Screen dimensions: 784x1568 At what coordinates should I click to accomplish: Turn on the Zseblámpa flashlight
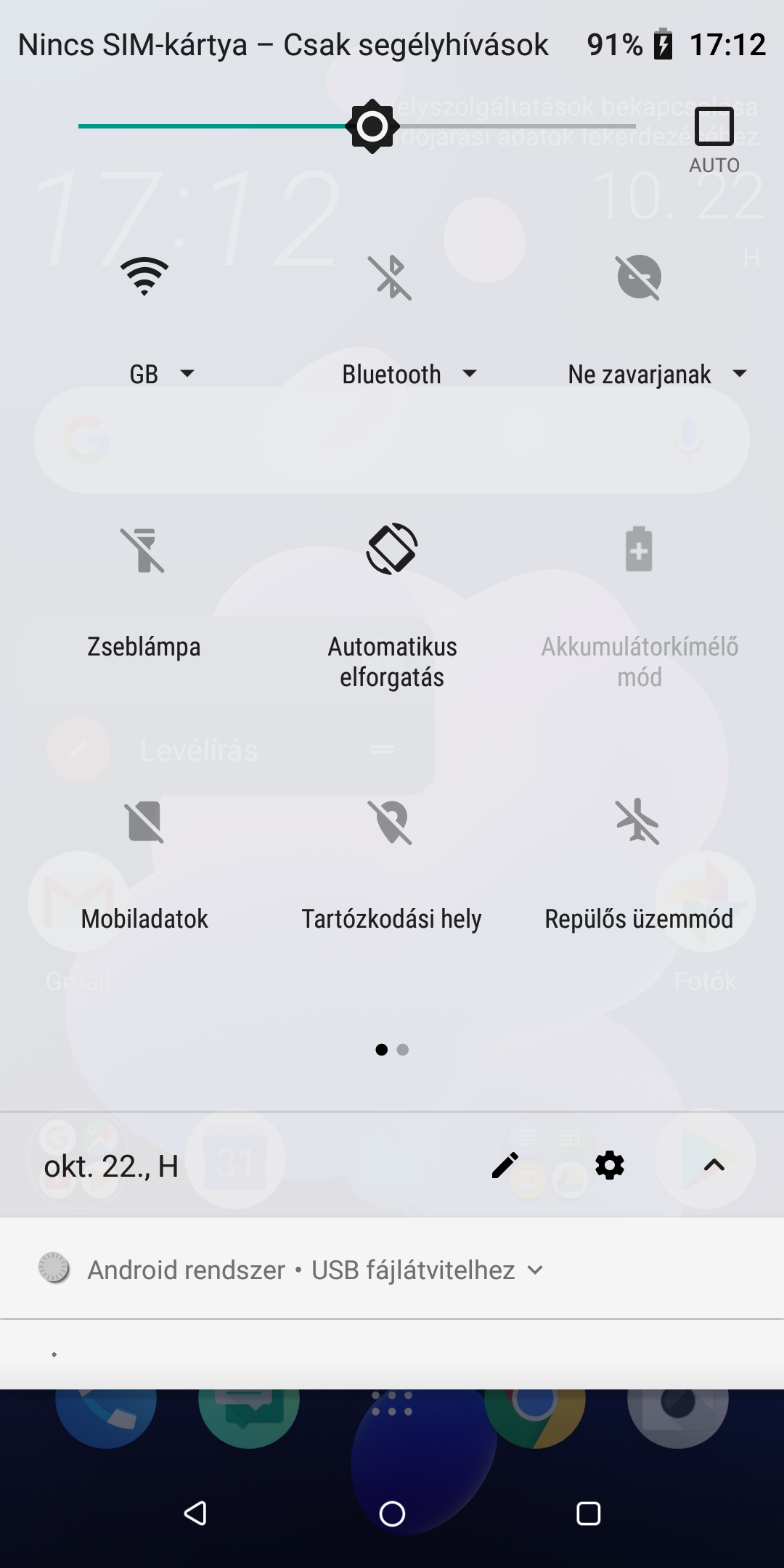click(144, 550)
